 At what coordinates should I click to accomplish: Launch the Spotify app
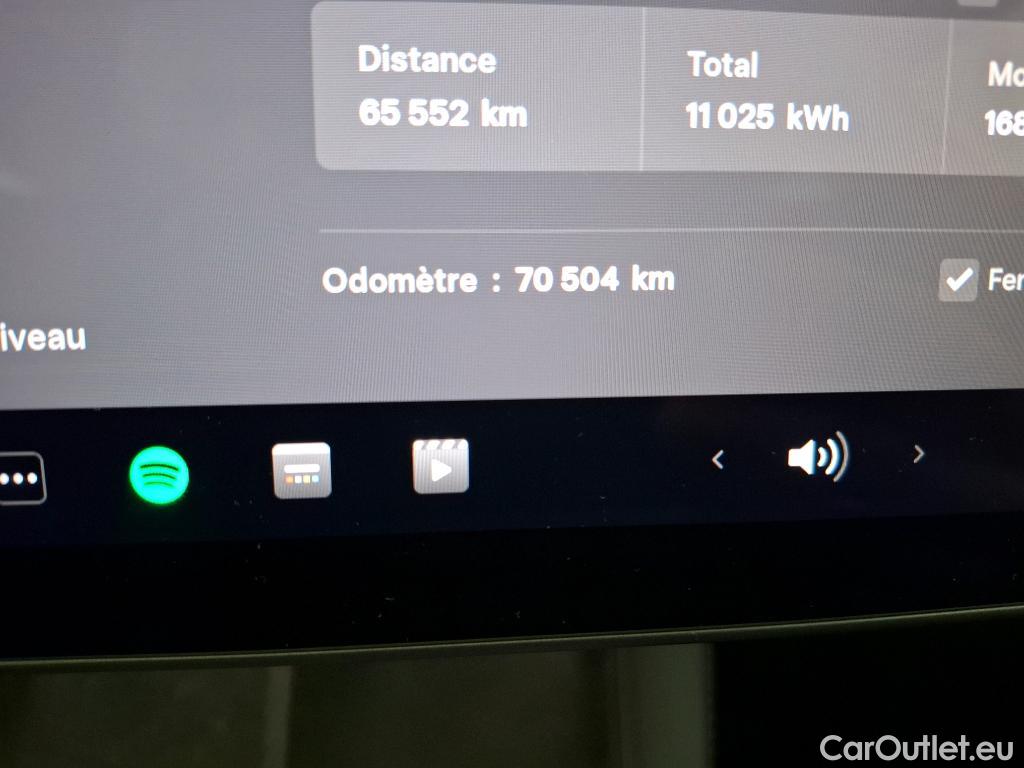point(159,474)
